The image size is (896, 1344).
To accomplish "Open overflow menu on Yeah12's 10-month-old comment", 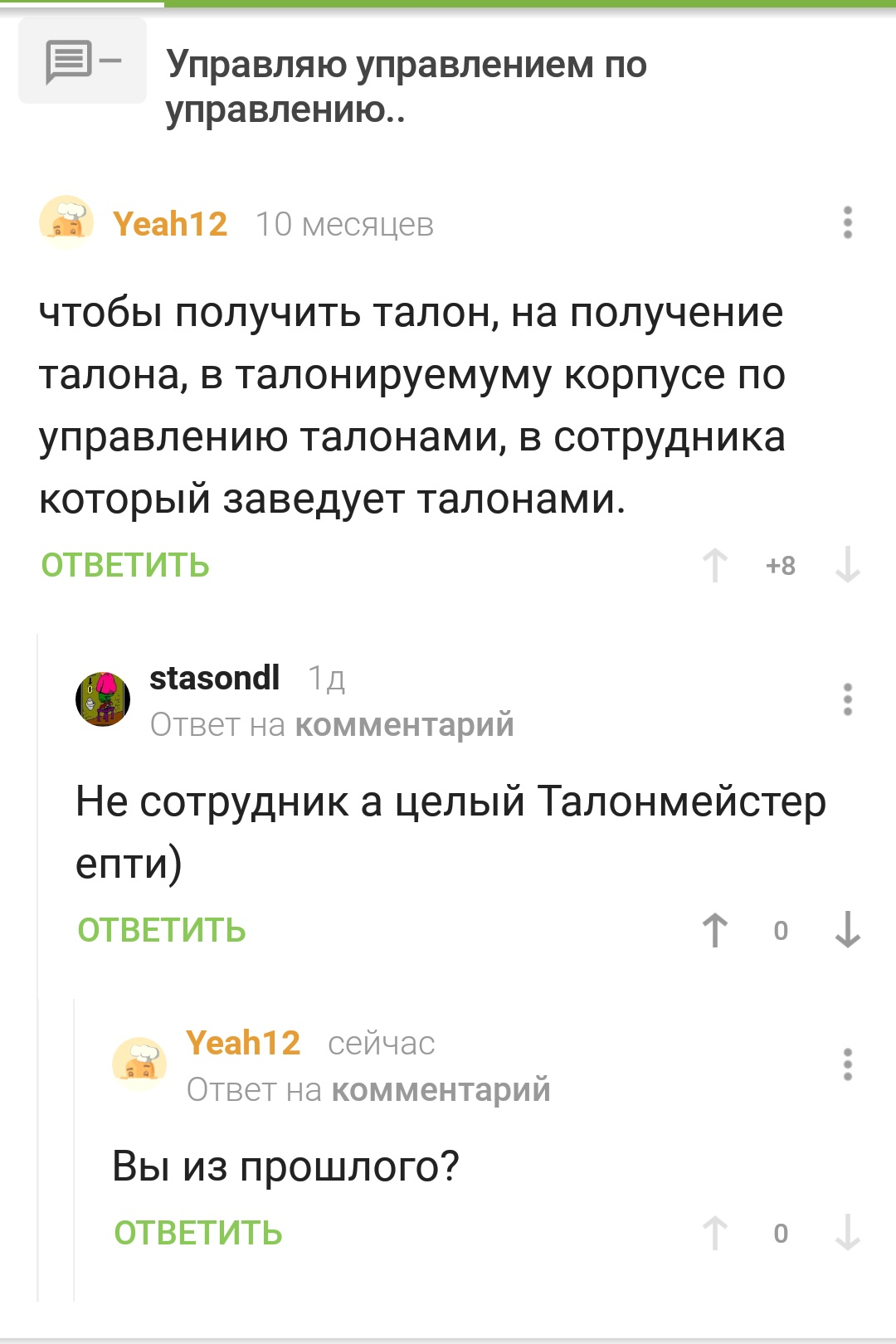I will 847,222.
